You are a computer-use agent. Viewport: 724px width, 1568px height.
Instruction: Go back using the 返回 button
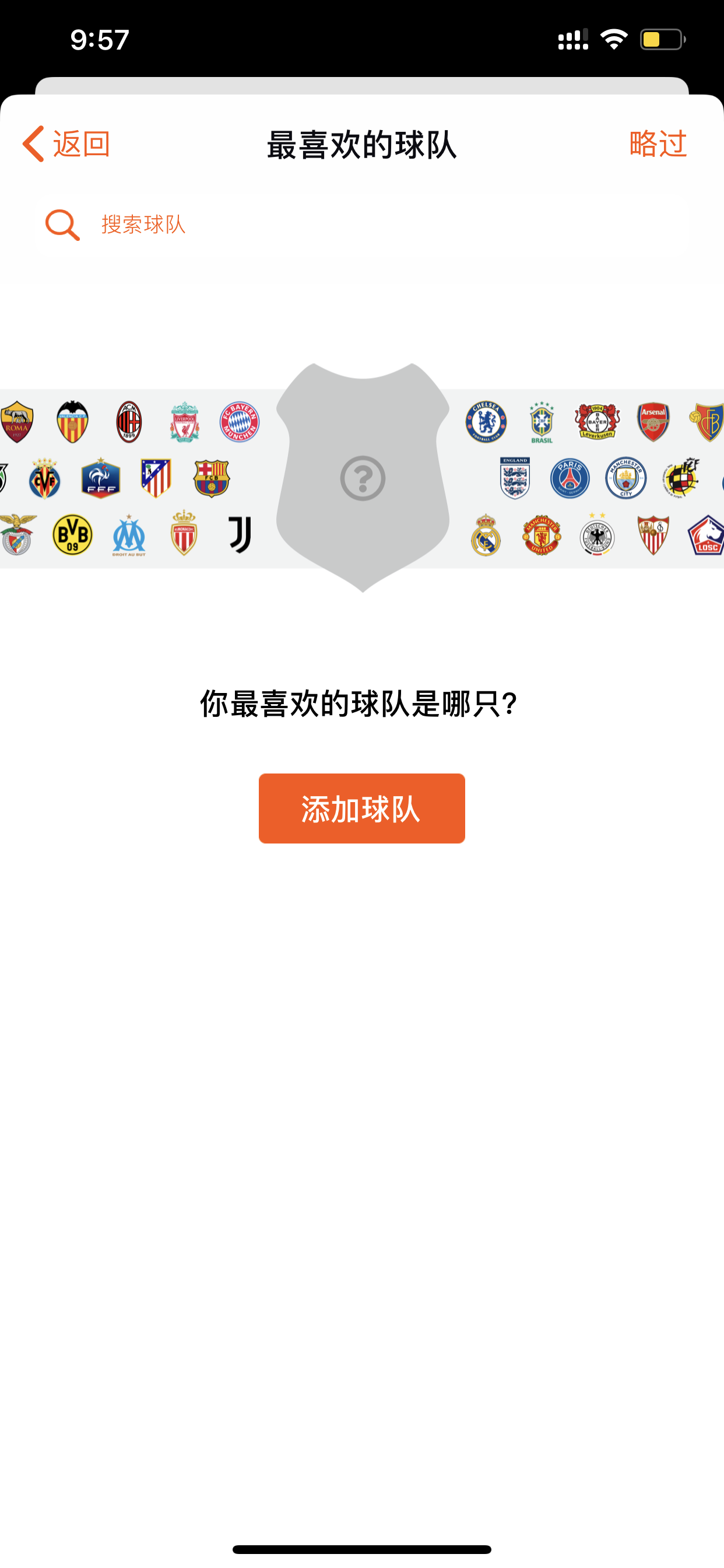click(x=66, y=144)
